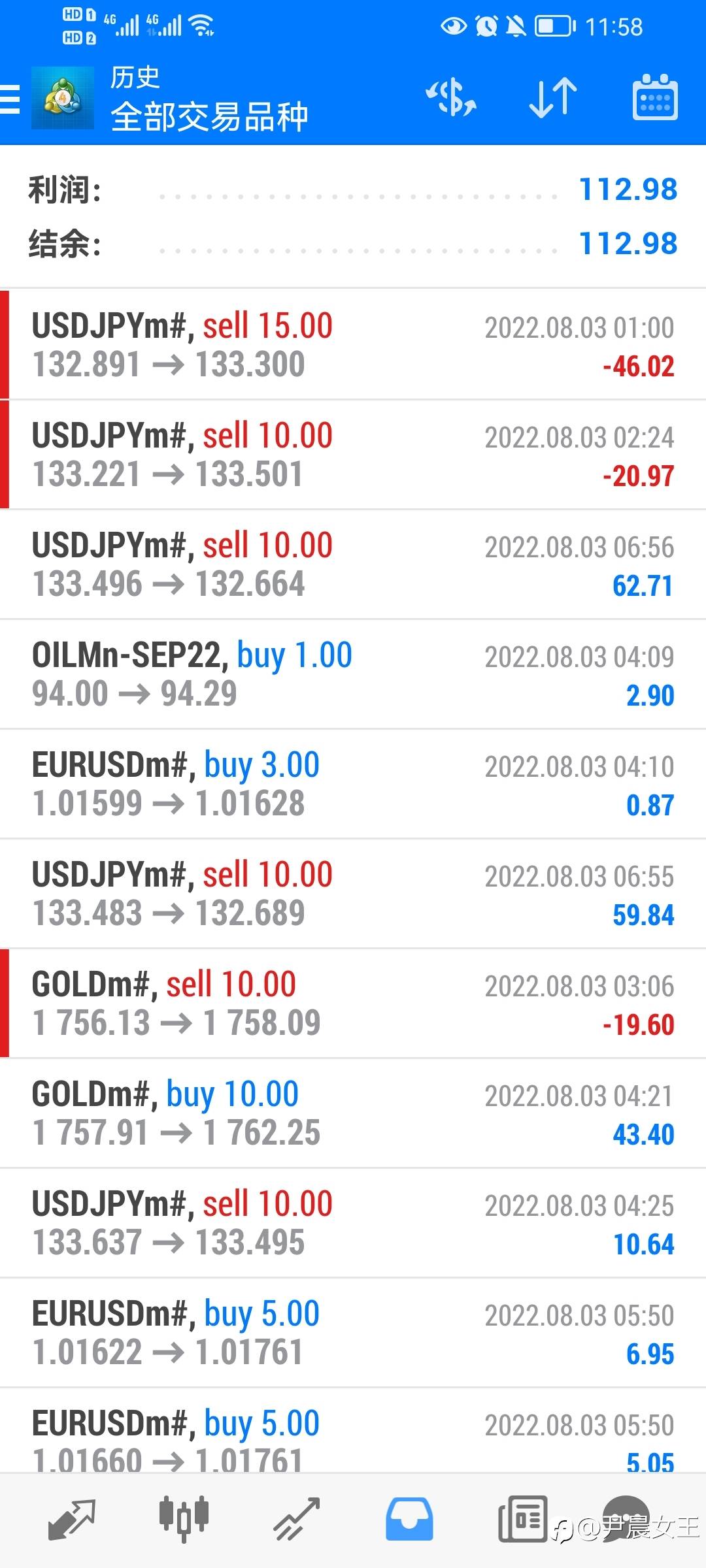706x1568 pixels.
Task: Select the History tab
Action: tap(409, 1519)
